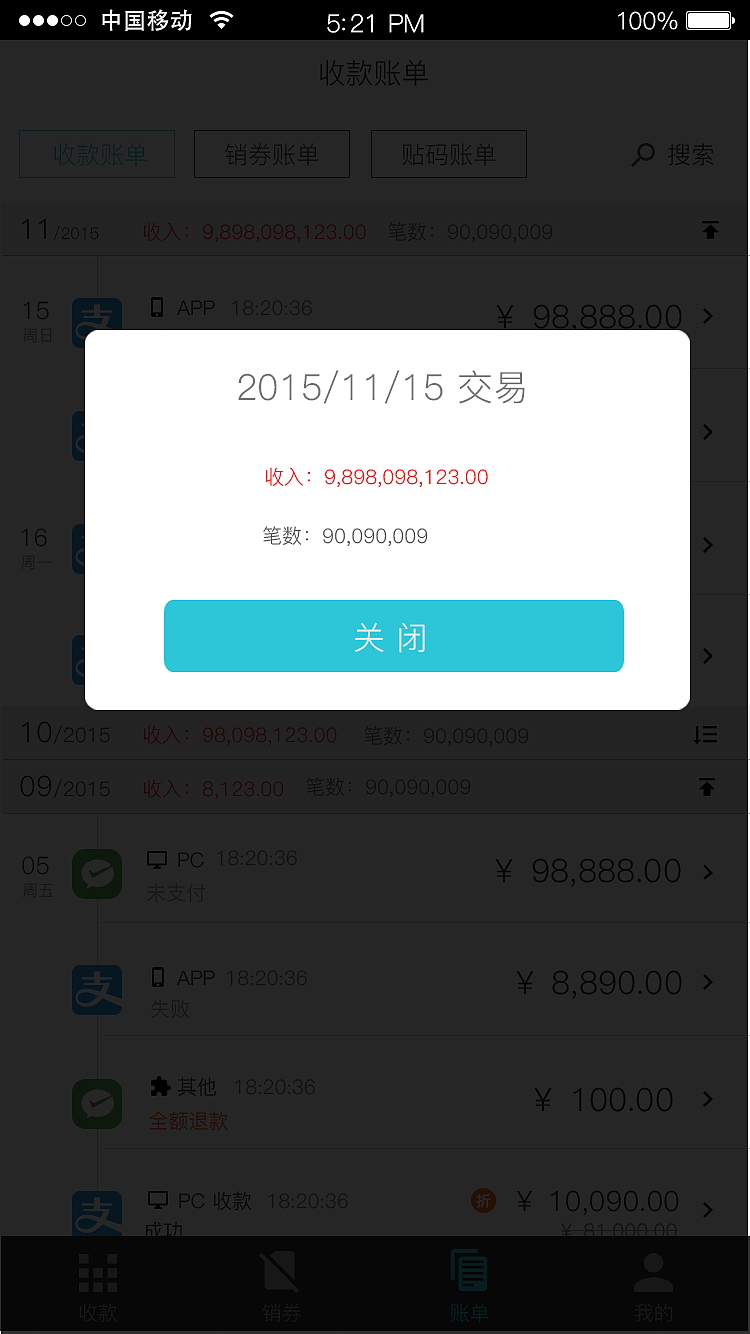750x1334 pixels.
Task: Open the 账单 icon in bottom navigation
Action: (x=468, y=1272)
